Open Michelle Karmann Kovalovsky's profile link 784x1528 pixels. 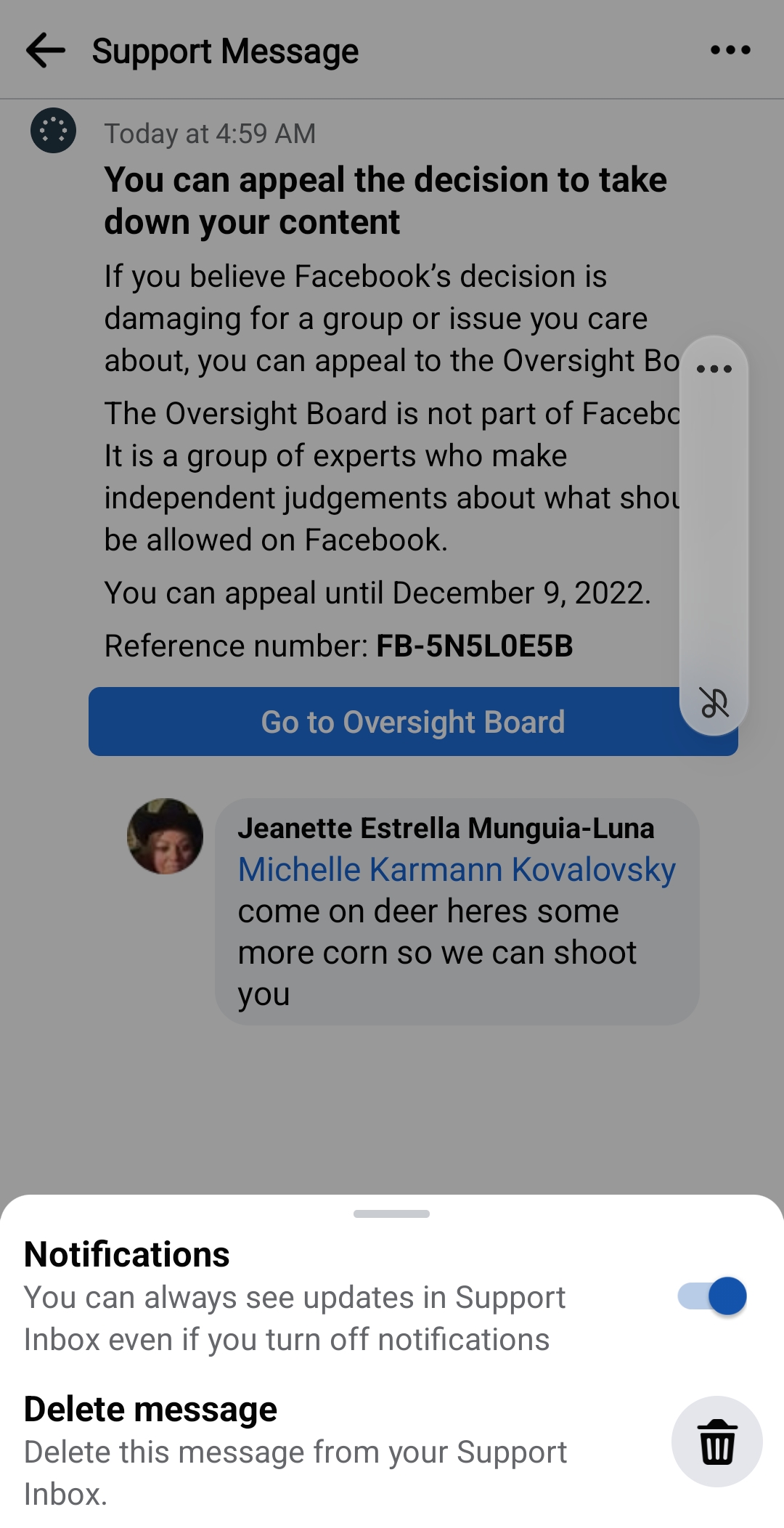457,869
